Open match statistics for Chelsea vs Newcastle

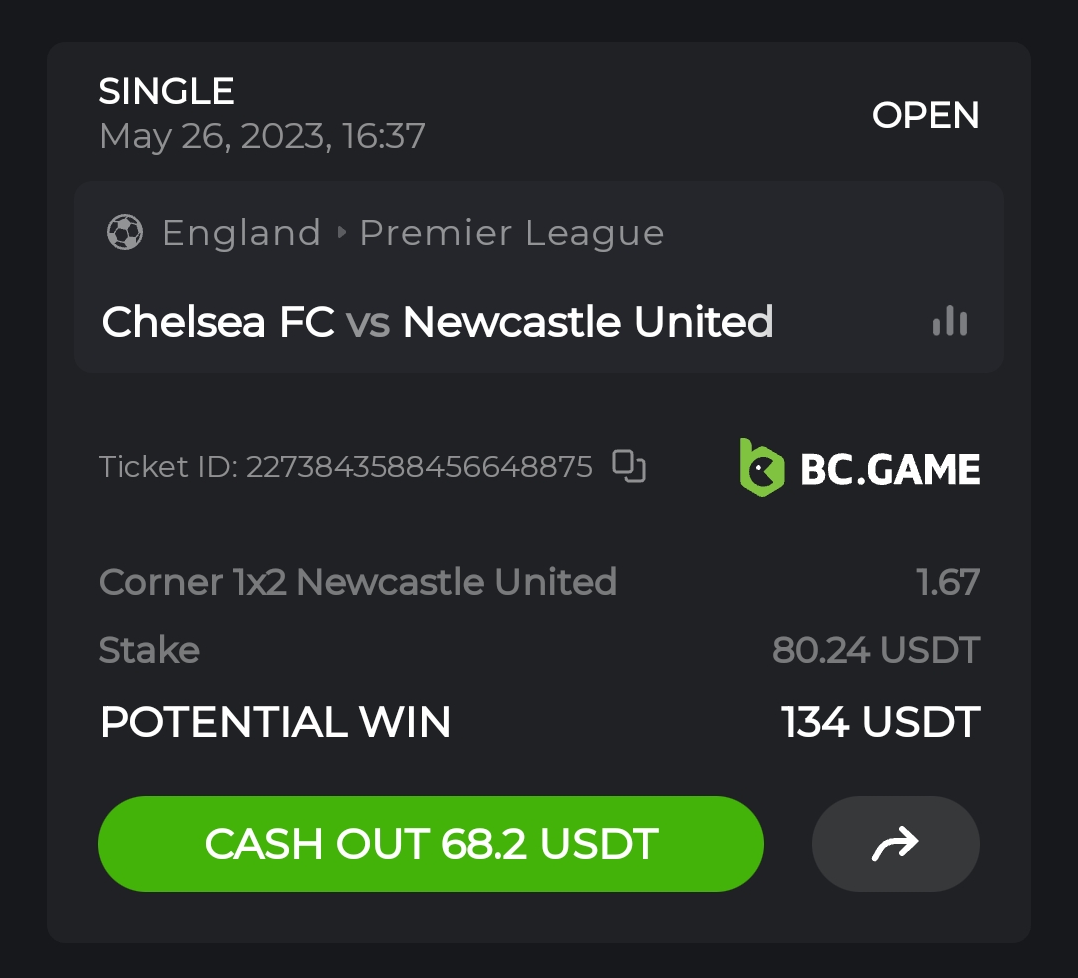coord(949,322)
